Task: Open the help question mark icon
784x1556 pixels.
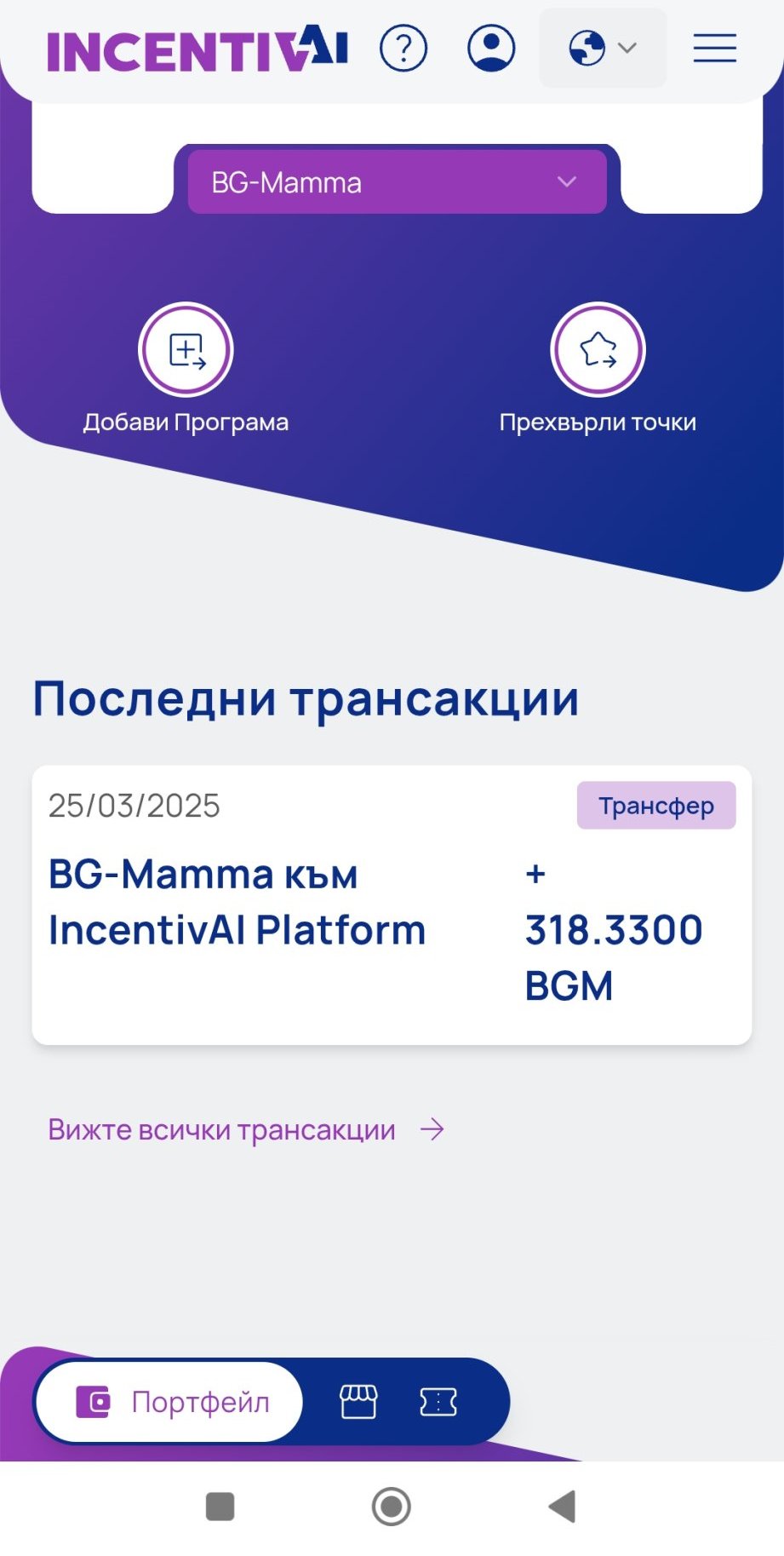Action: (x=403, y=49)
